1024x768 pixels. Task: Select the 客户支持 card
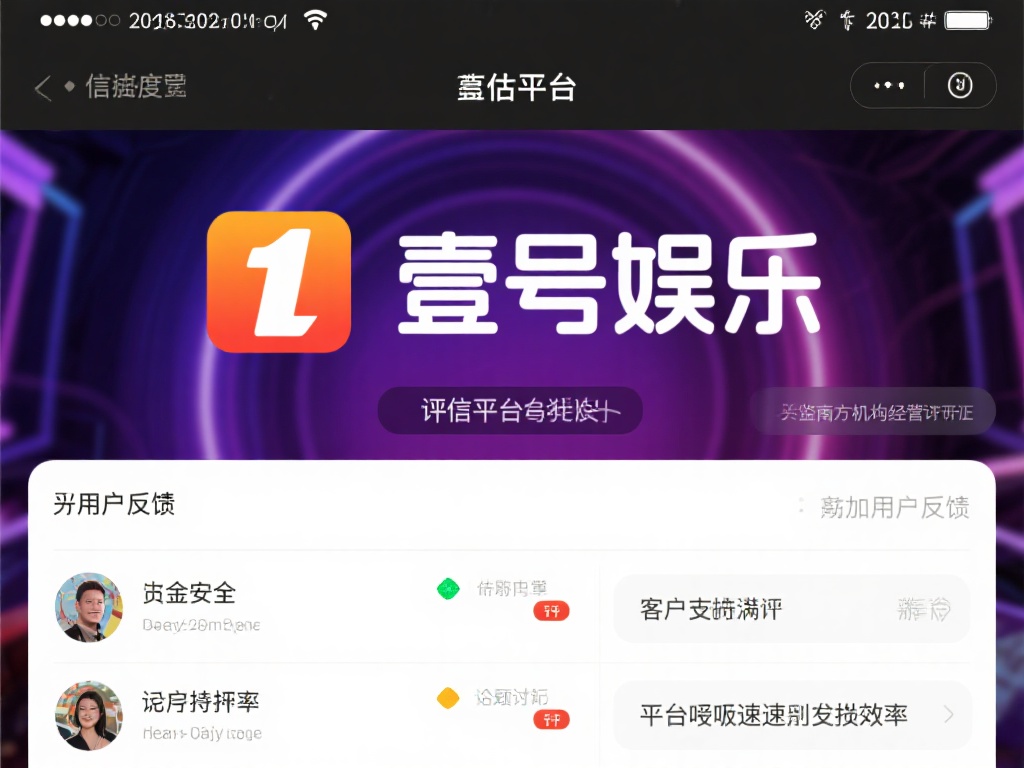[x=791, y=609]
